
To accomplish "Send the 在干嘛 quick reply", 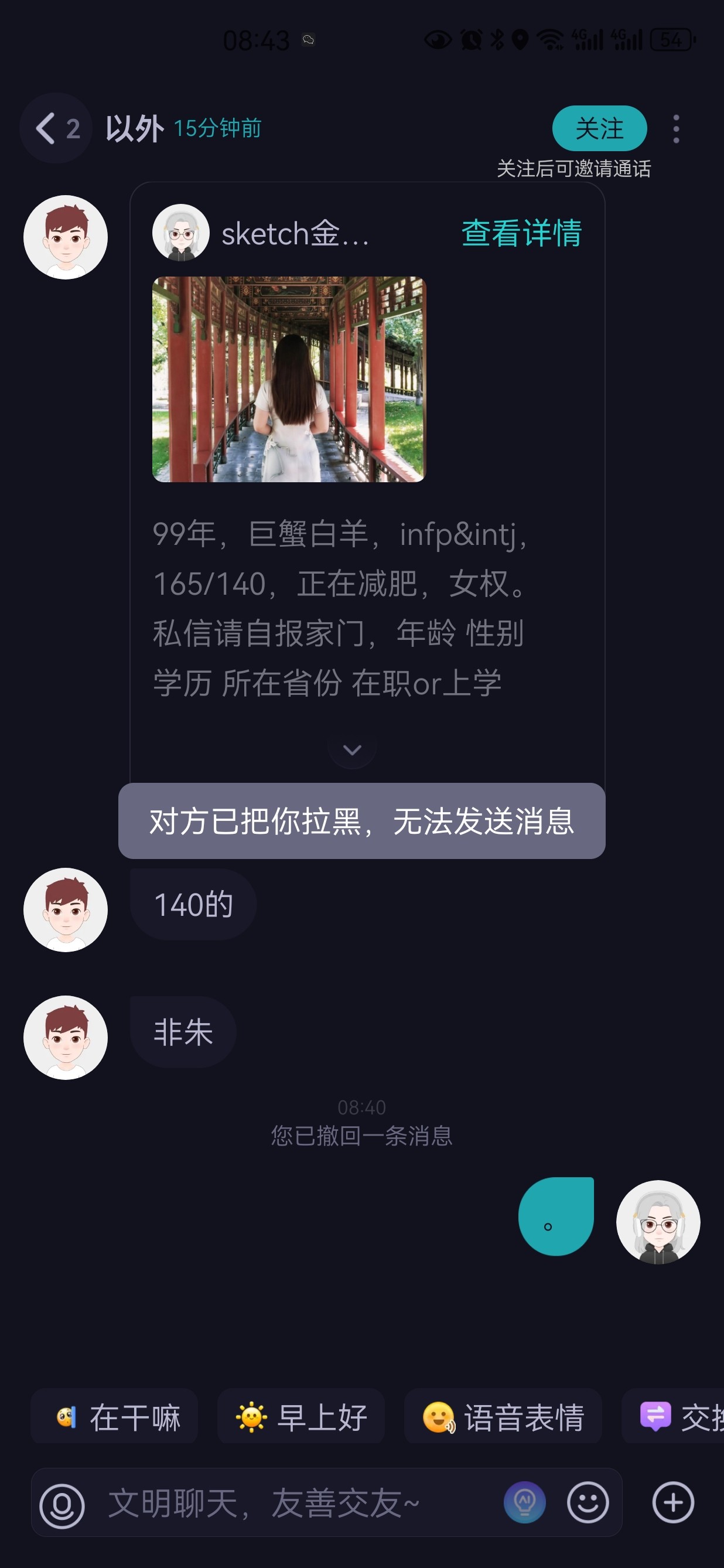I will [x=114, y=1416].
